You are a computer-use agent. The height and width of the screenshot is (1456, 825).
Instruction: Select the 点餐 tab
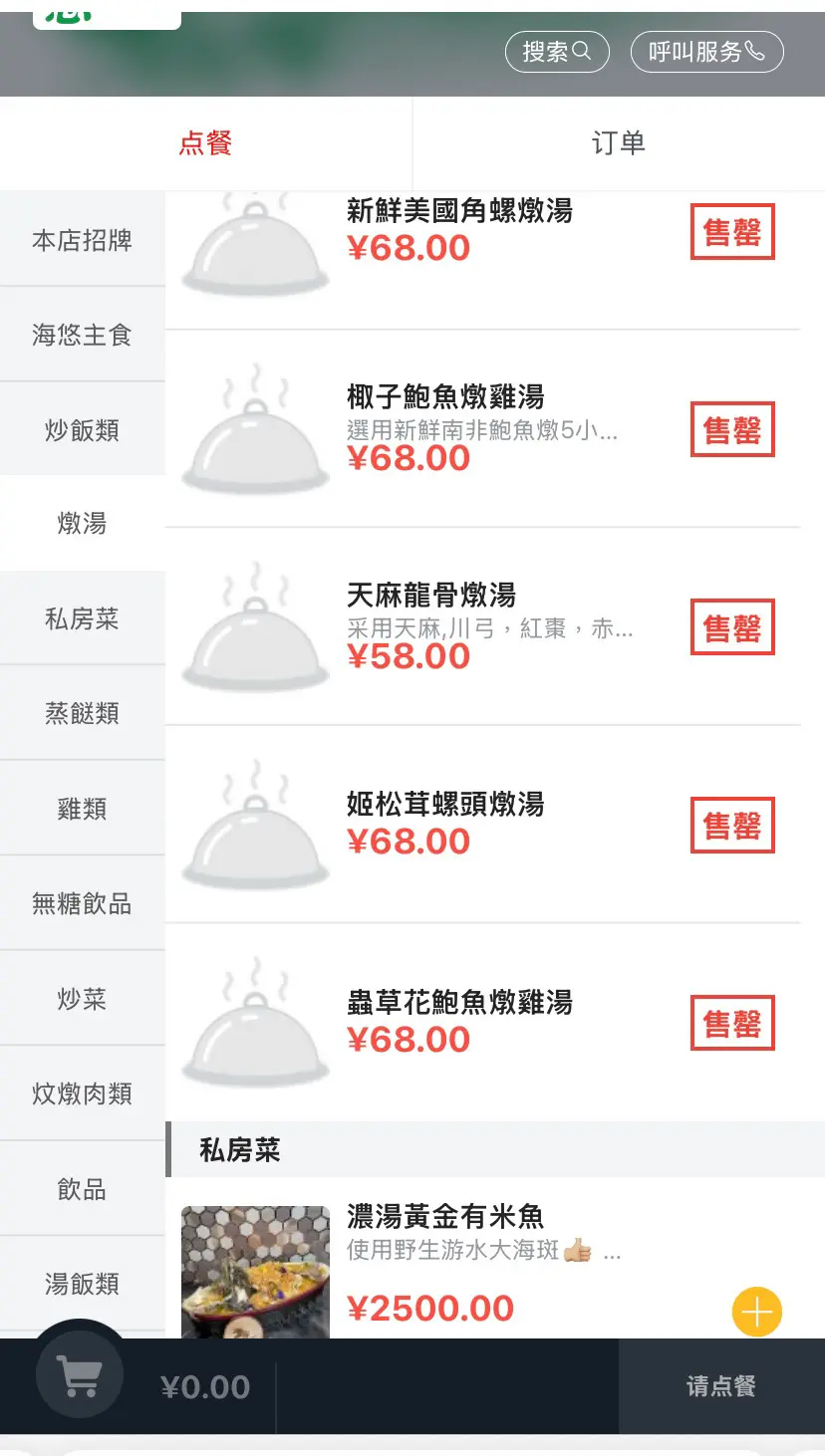click(205, 143)
